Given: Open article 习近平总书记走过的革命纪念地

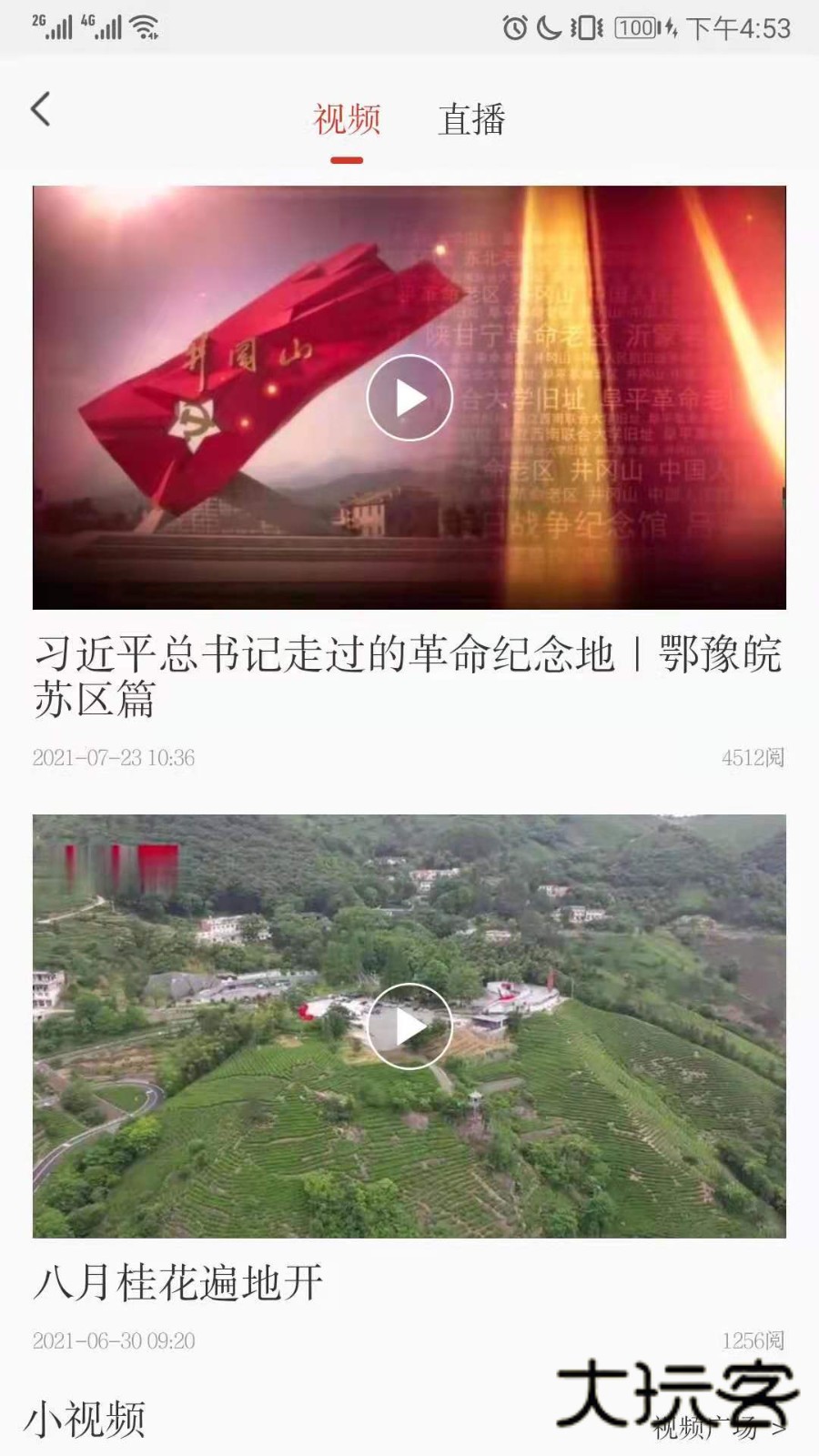Looking at the screenshot, I should pyautogui.click(x=408, y=676).
